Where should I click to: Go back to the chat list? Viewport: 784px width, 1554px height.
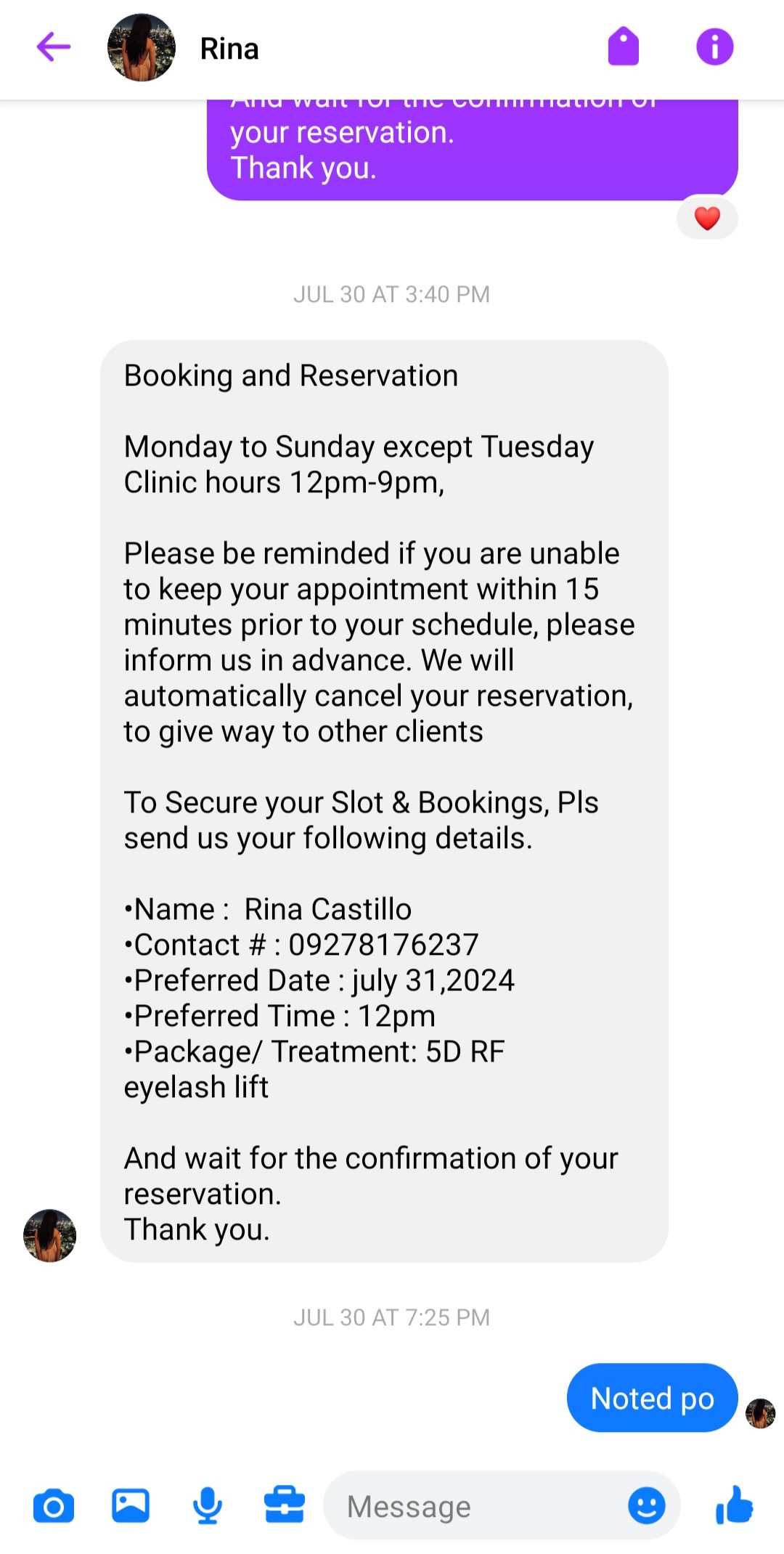tap(53, 48)
